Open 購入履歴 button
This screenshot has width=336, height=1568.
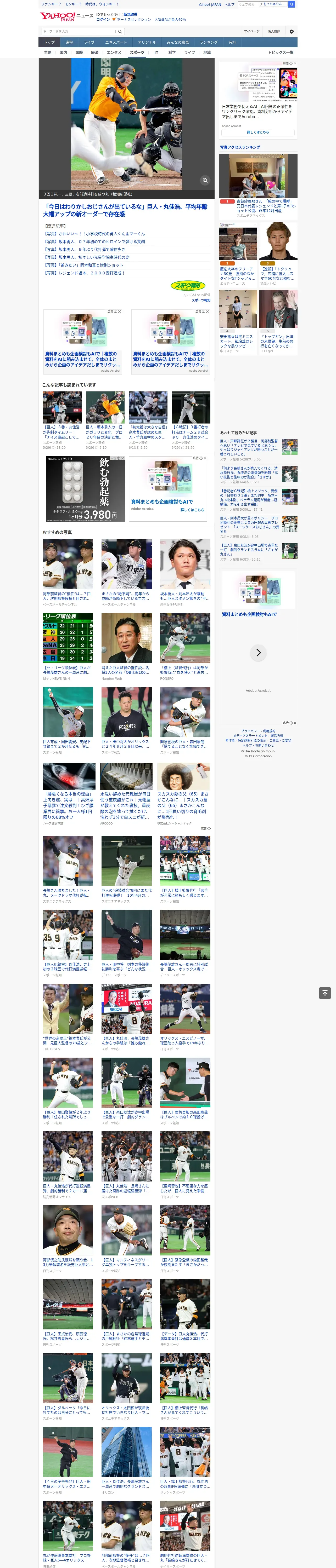pos(274,31)
